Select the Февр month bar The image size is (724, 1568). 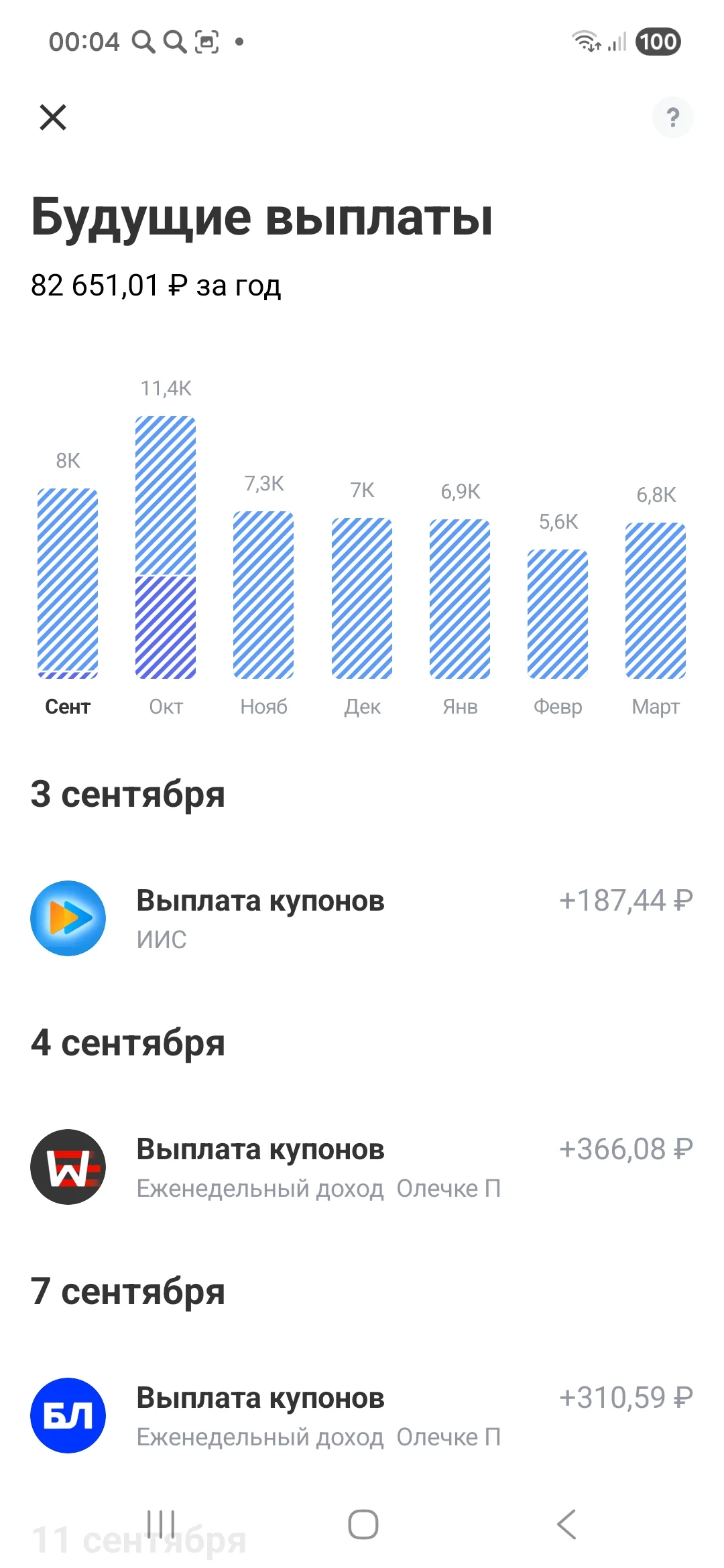558,614
